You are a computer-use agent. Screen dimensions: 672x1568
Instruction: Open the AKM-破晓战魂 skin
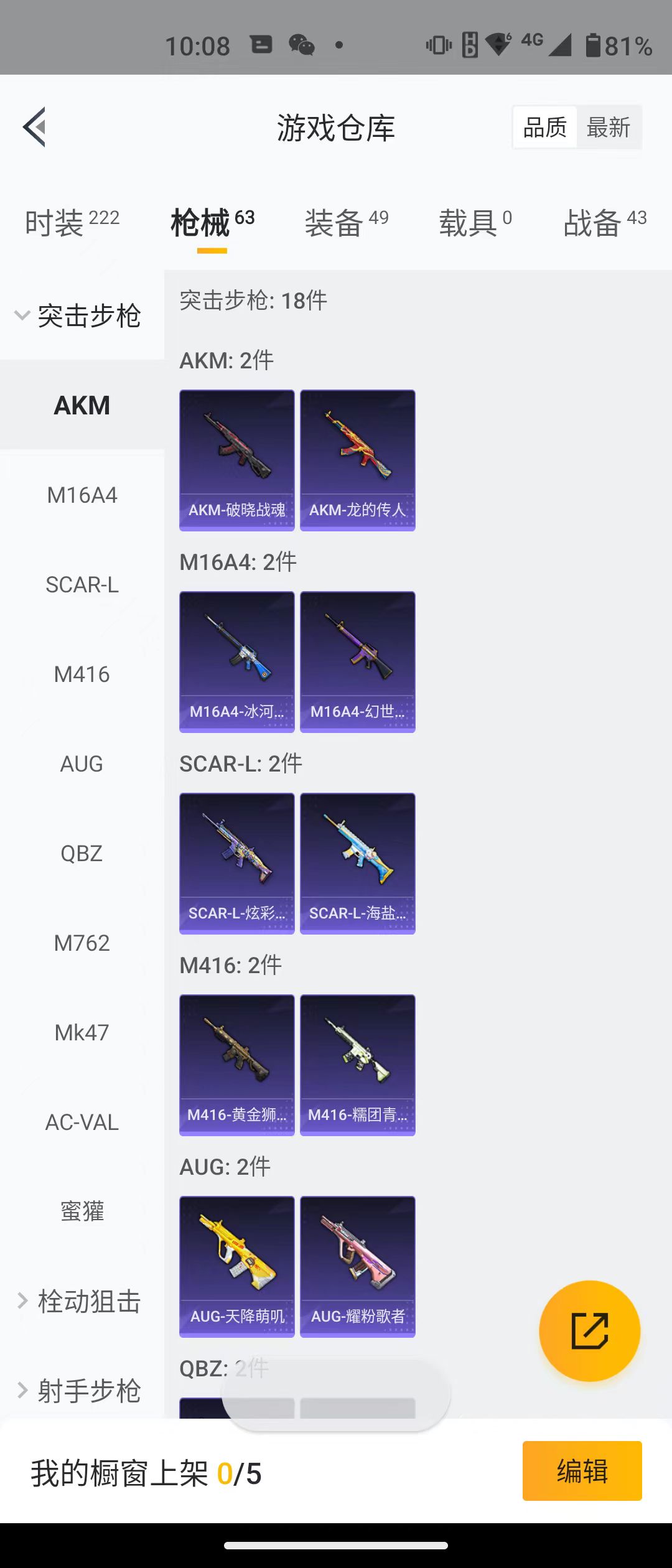236,460
